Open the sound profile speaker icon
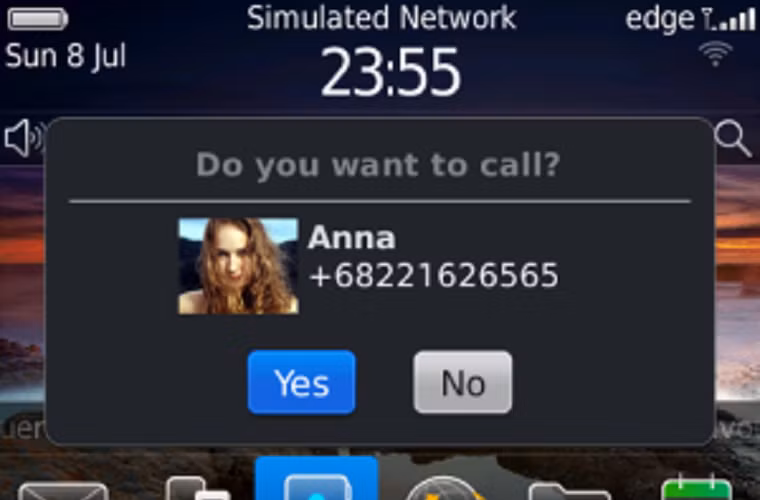760x500 pixels. [22, 139]
